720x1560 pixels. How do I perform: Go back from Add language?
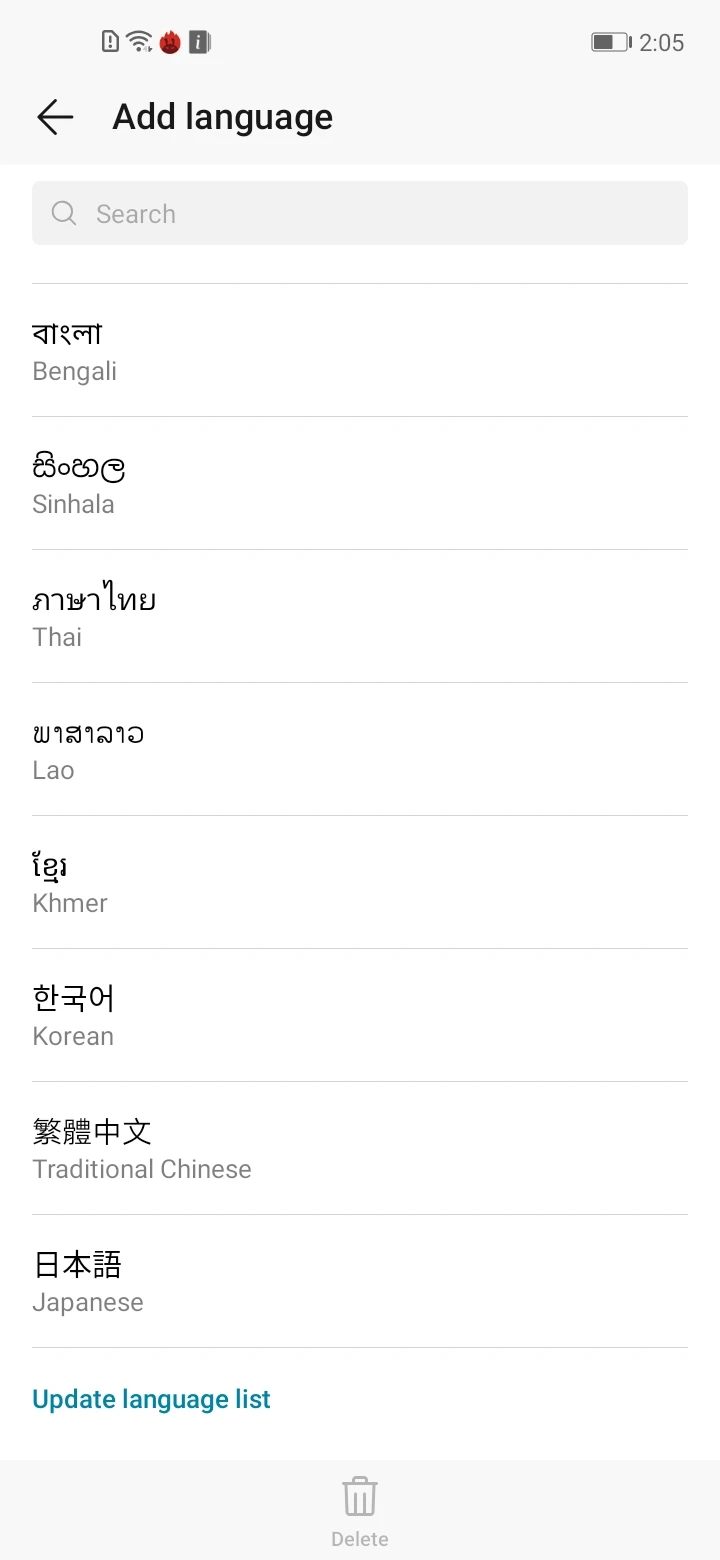tap(55, 117)
